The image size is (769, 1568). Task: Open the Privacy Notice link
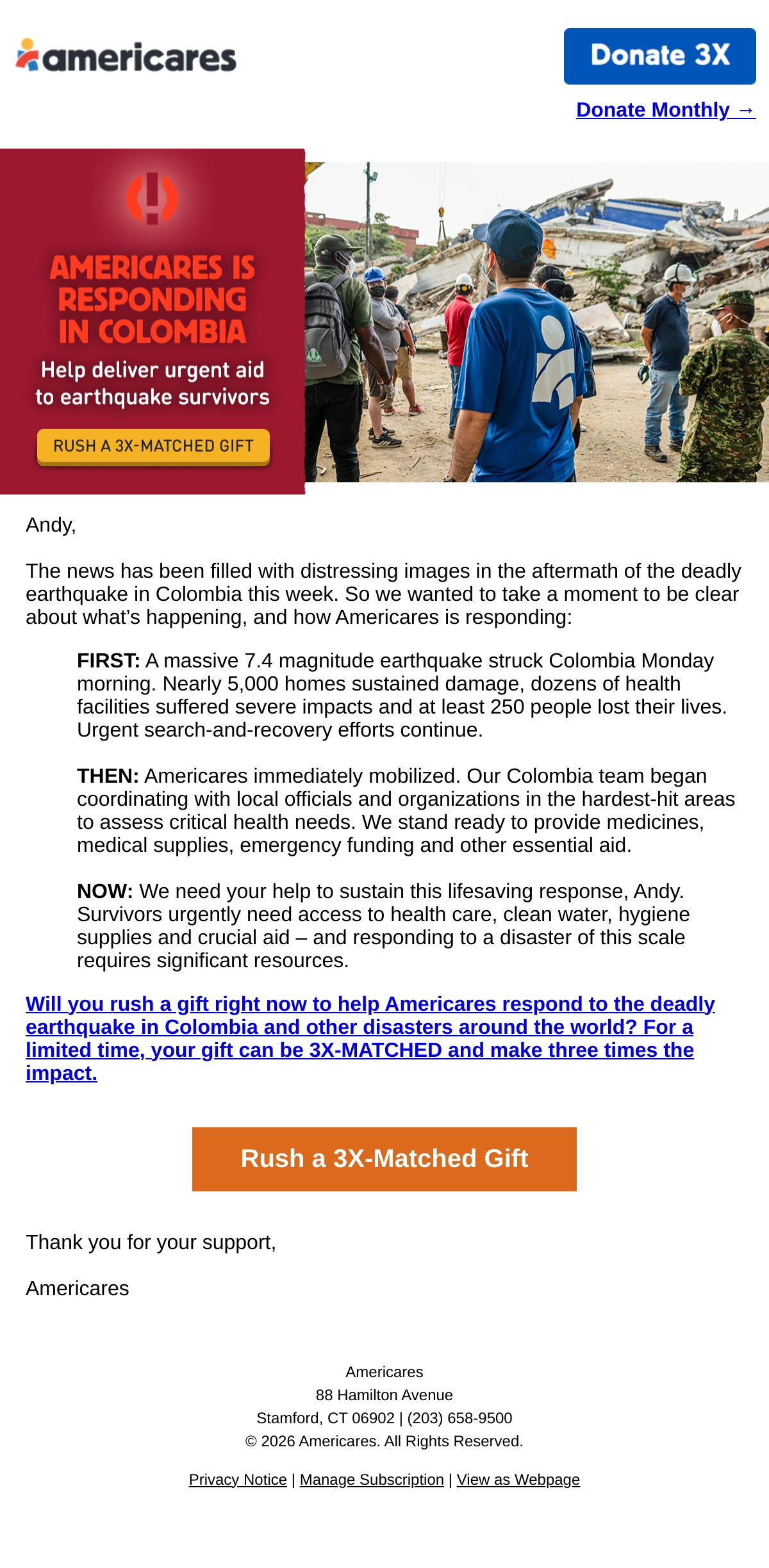click(238, 1480)
